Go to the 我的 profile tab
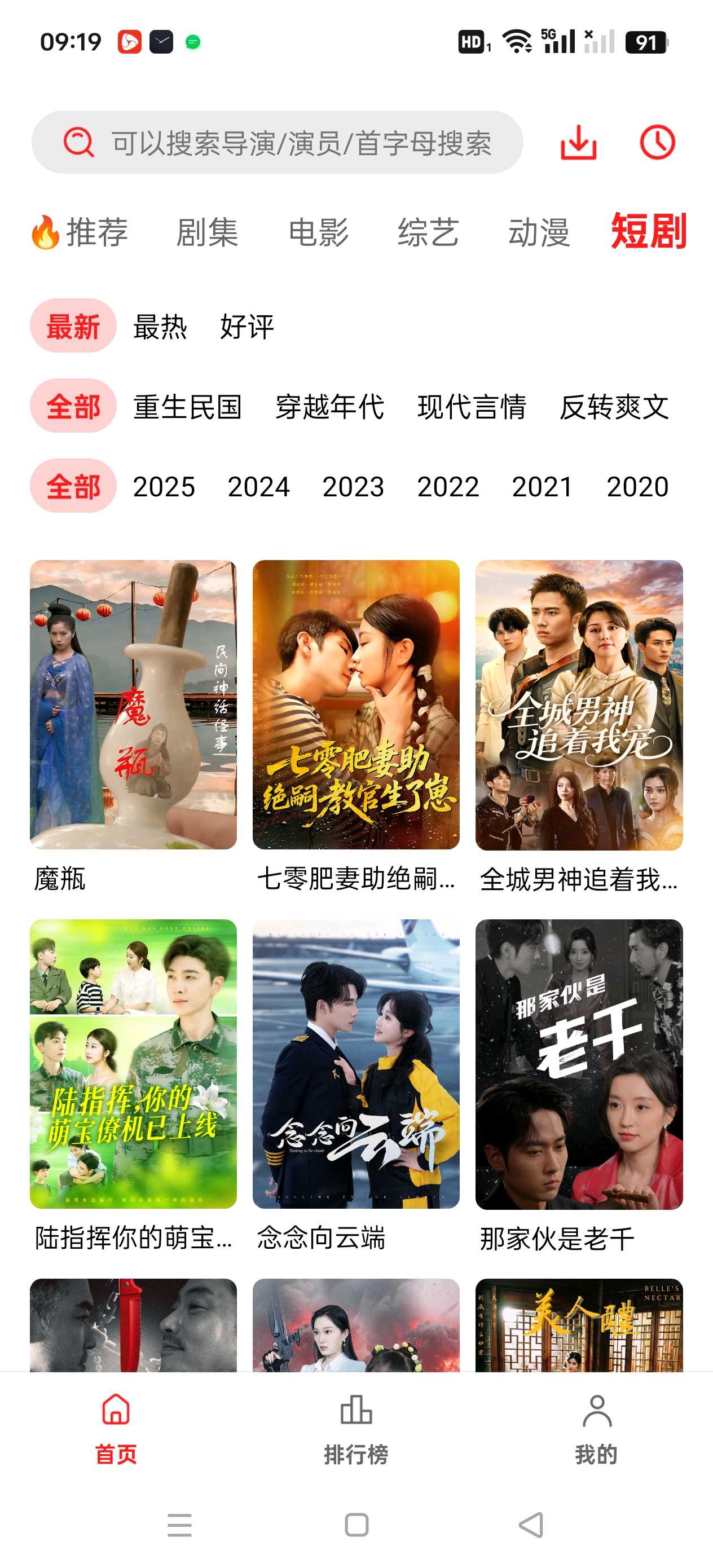Image resolution: width=713 pixels, height=1568 pixels. point(596,1426)
